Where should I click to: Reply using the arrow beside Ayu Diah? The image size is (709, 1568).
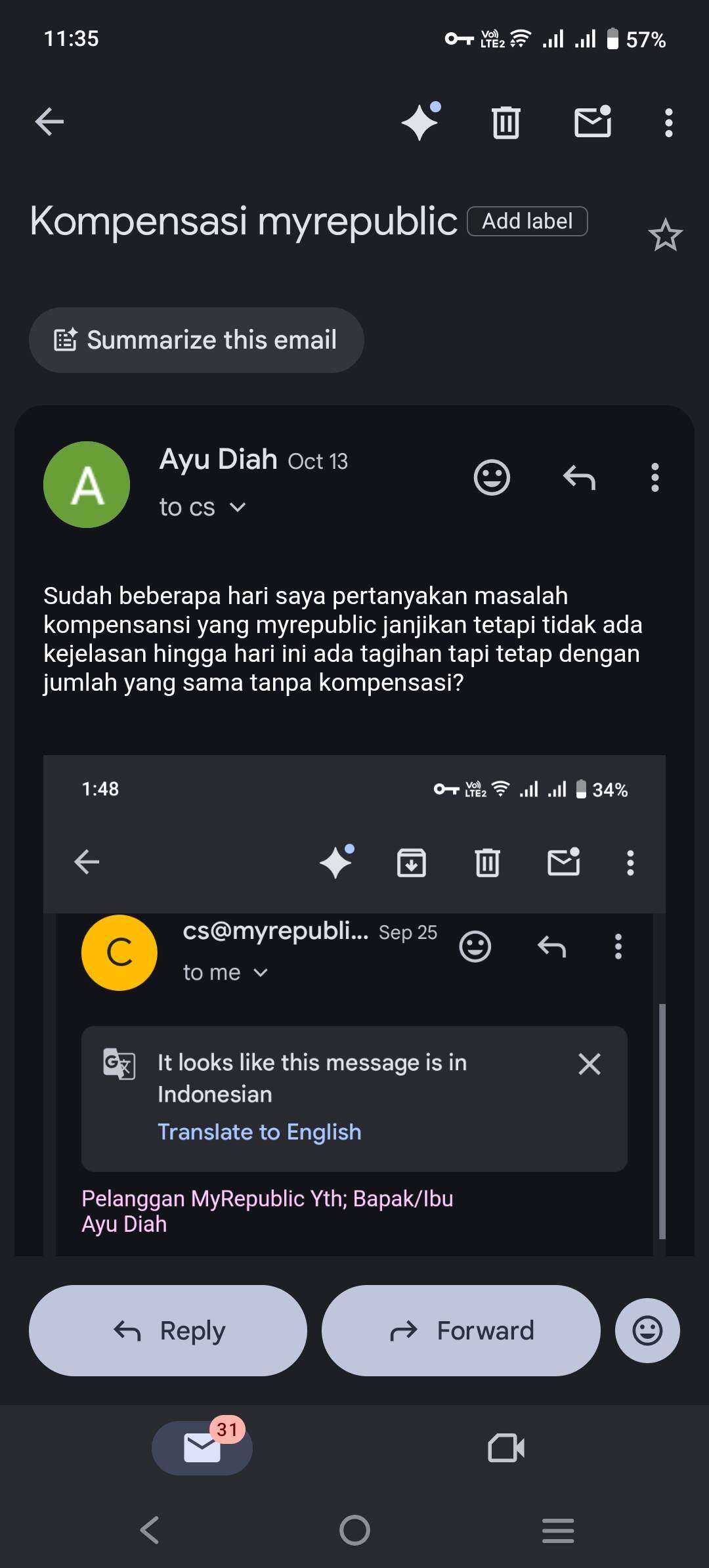pyautogui.click(x=579, y=477)
